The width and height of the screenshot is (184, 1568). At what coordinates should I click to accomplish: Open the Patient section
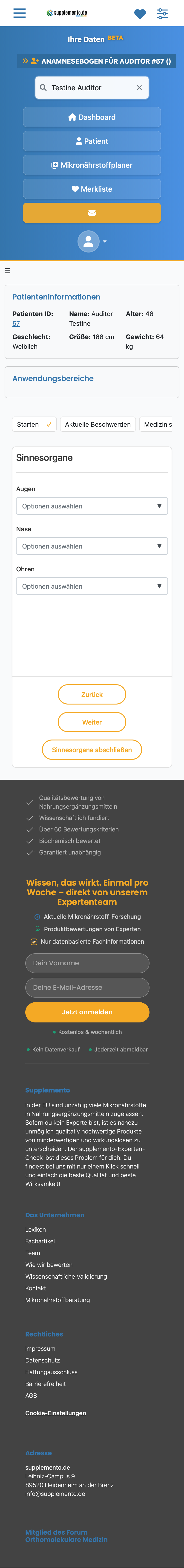(92, 141)
